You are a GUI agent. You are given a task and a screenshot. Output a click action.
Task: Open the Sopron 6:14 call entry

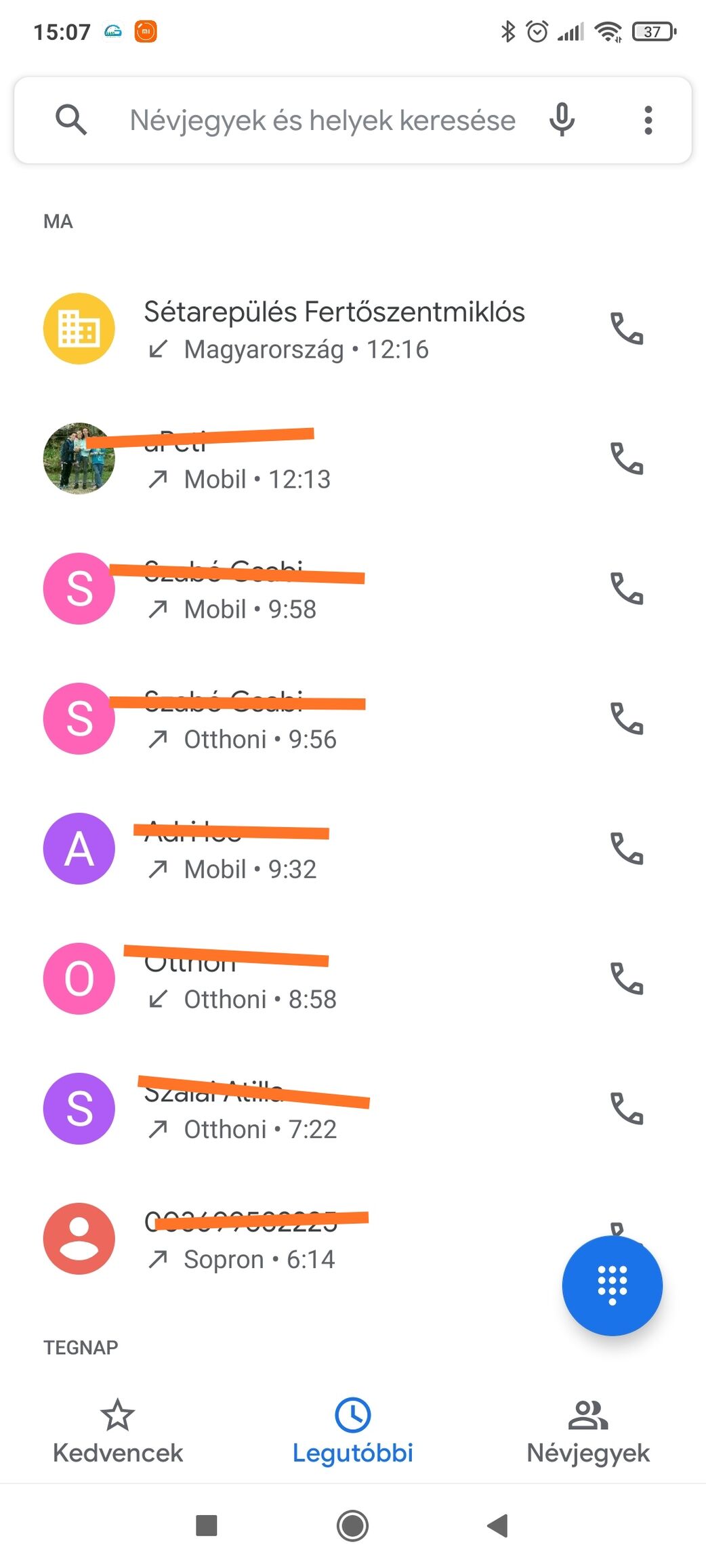pyautogui.click(x=298, y=1239)
